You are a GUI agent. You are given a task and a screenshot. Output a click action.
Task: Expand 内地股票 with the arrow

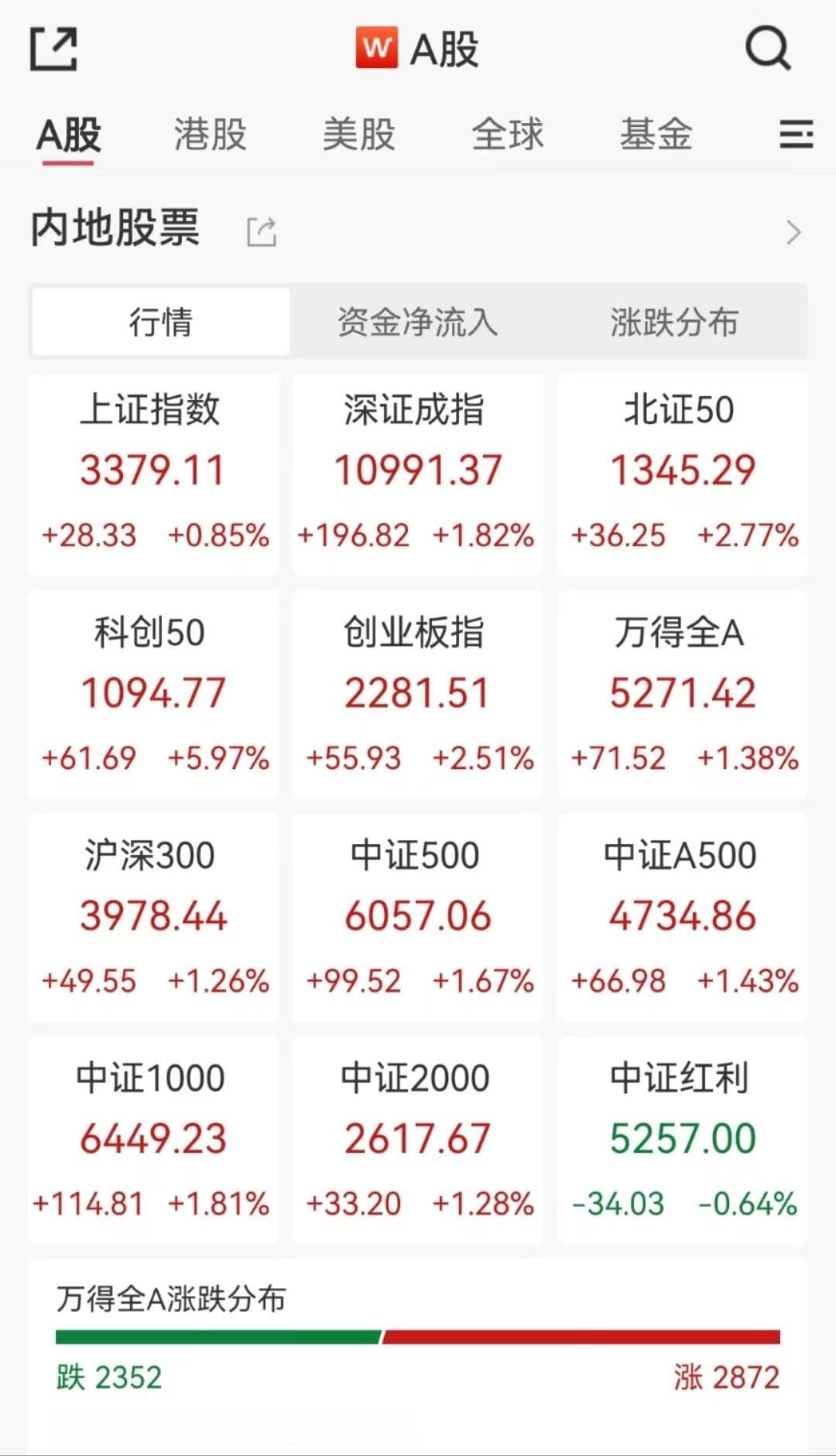tap(793, 231)
